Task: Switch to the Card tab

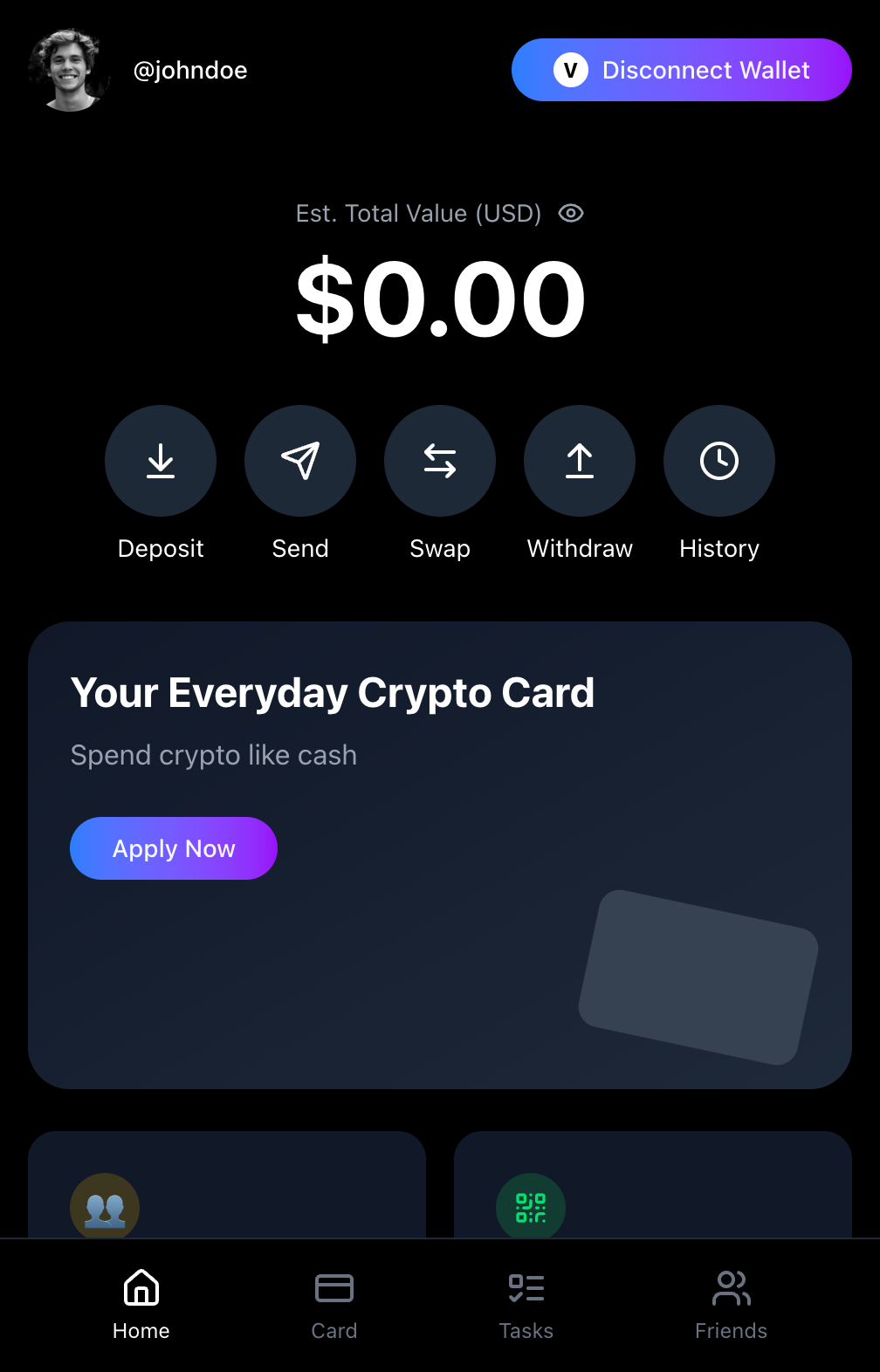Action: [x=334, y=1304]
